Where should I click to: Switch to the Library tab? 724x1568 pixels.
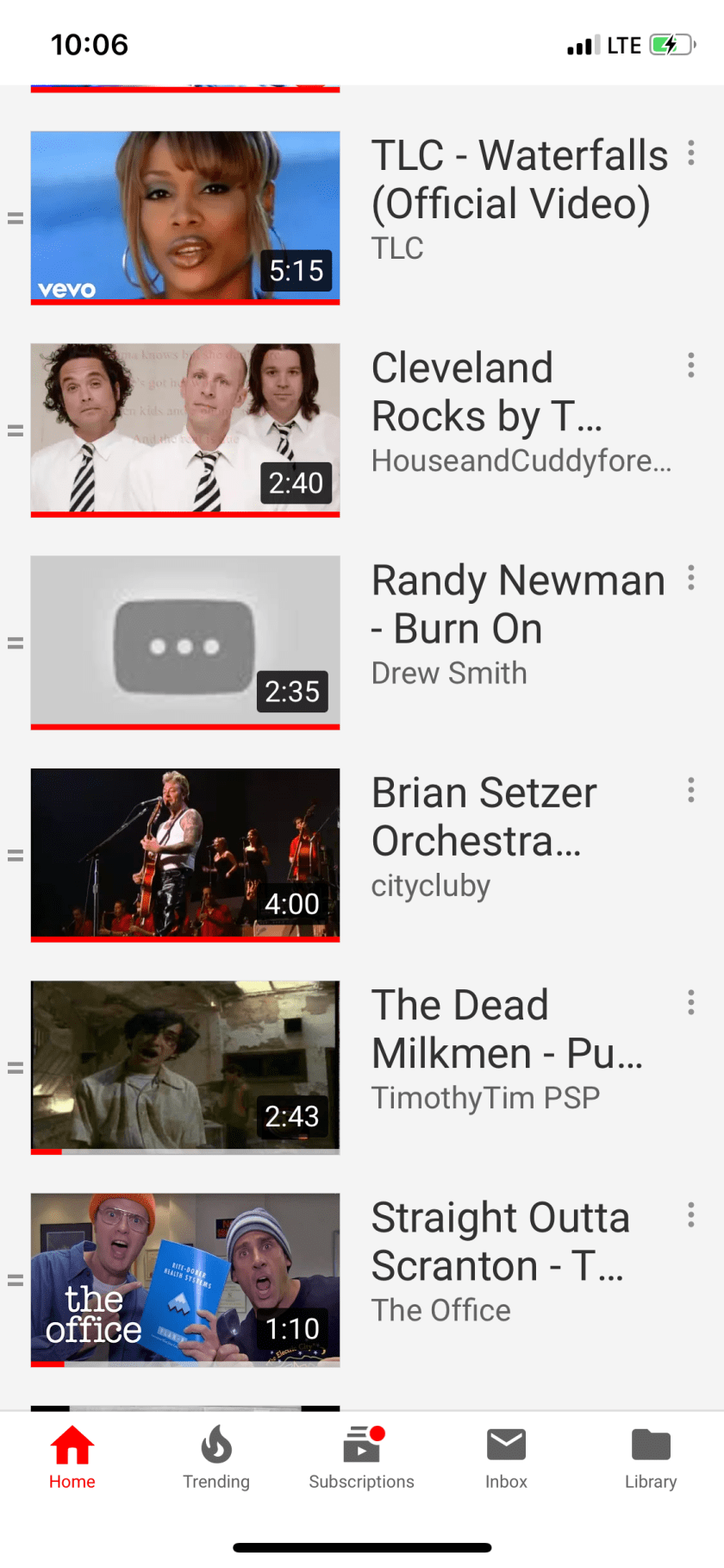(651, 1458)
